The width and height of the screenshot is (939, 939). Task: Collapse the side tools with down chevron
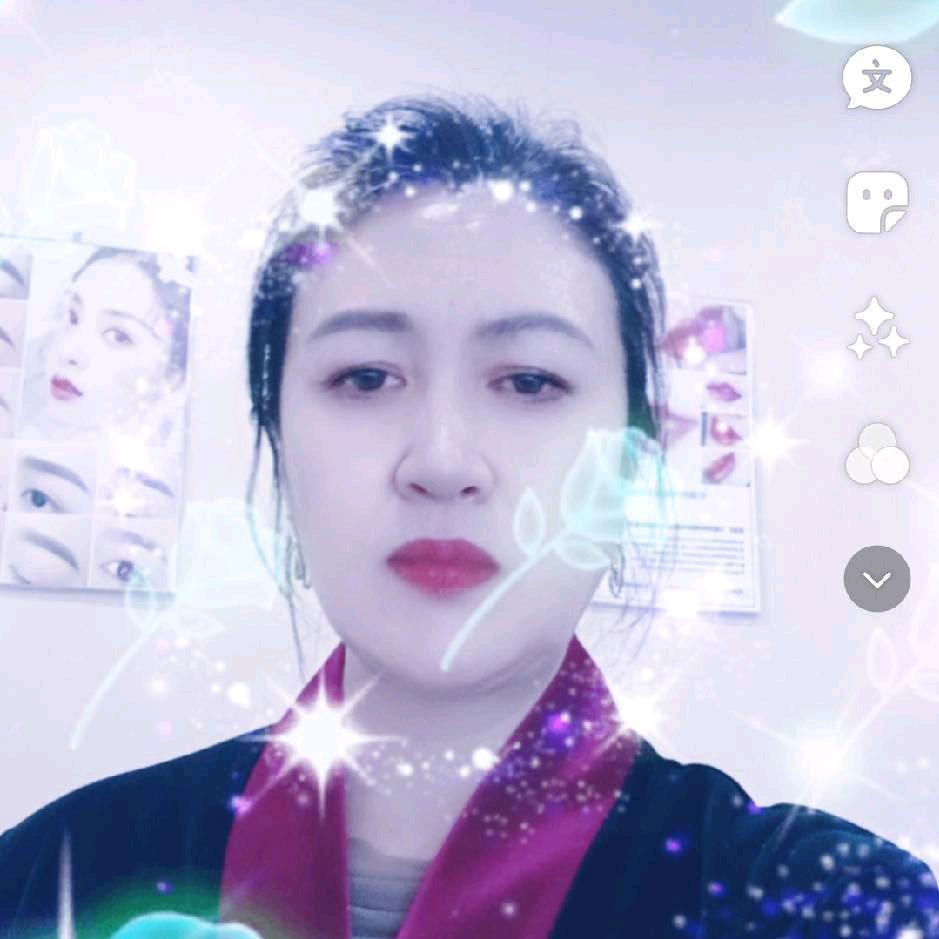877,579
